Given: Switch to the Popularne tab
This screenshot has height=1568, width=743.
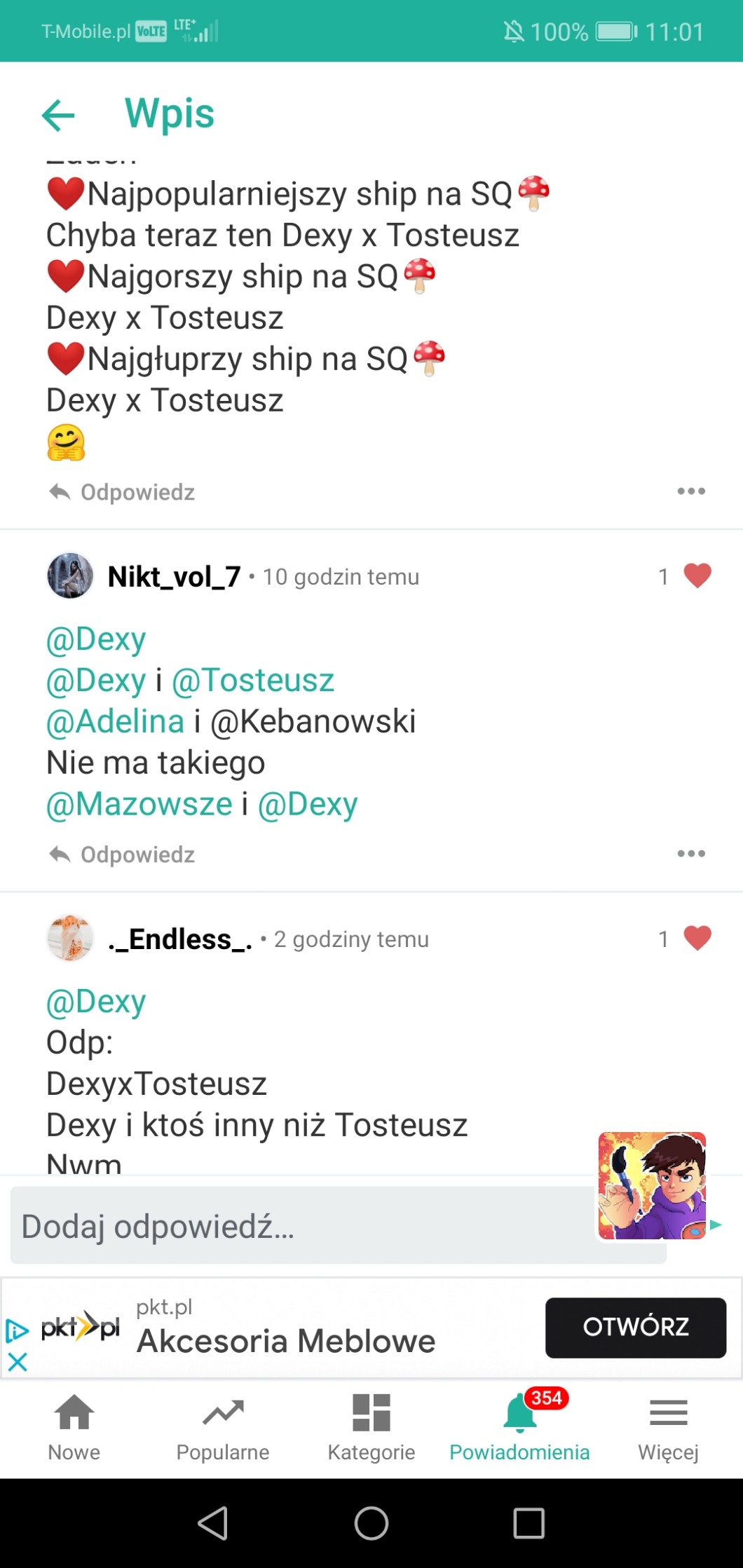Looking at the screenshot, I should pos(223,1426).
